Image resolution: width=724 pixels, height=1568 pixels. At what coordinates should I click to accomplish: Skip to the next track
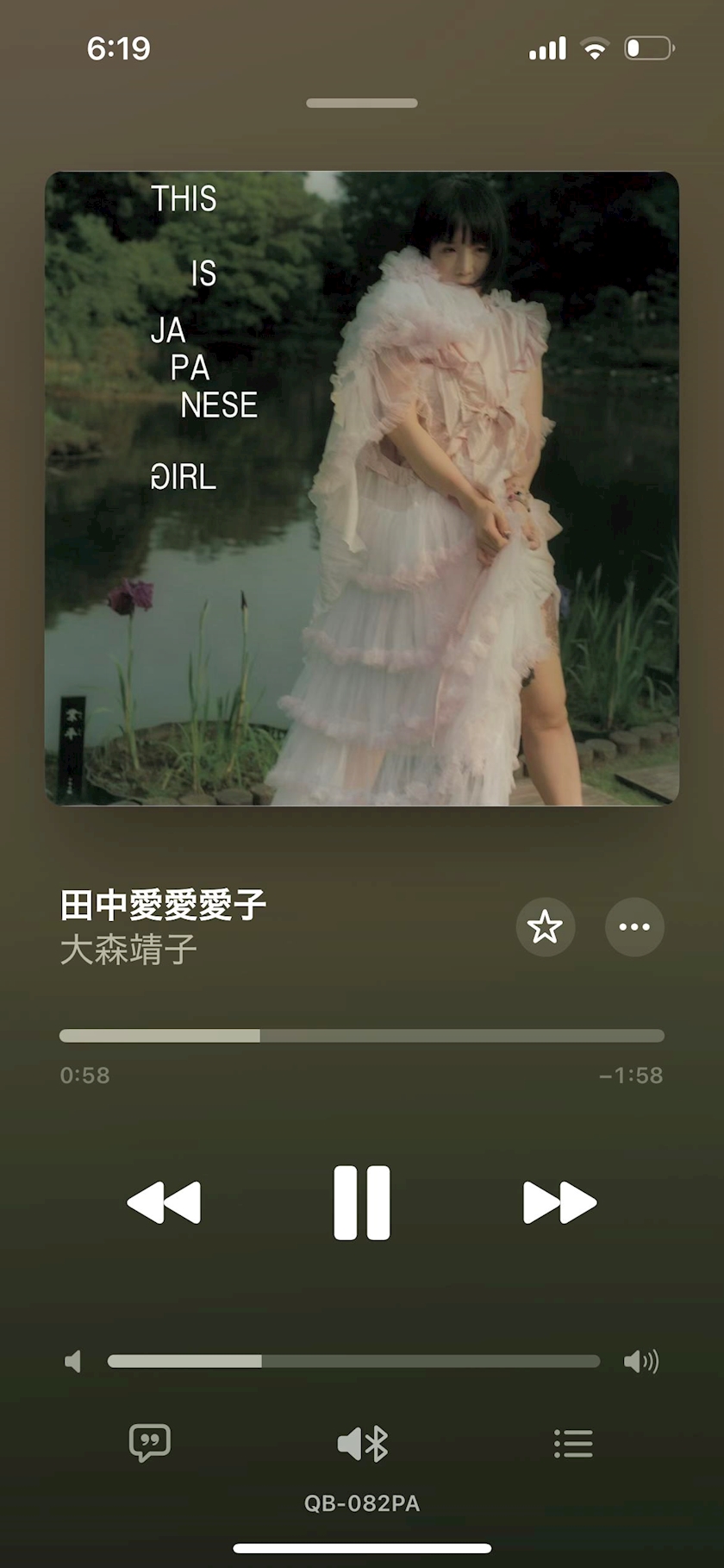[559, 1202]
